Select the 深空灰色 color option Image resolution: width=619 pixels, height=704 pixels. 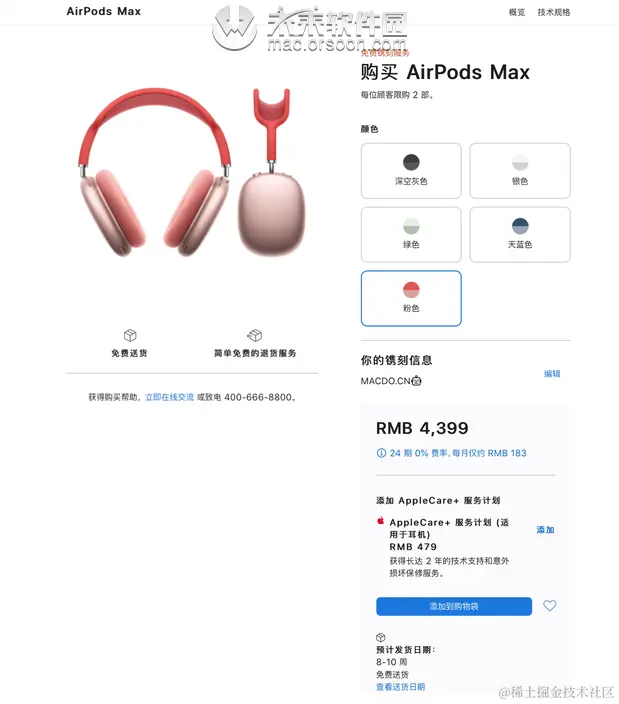411,171
